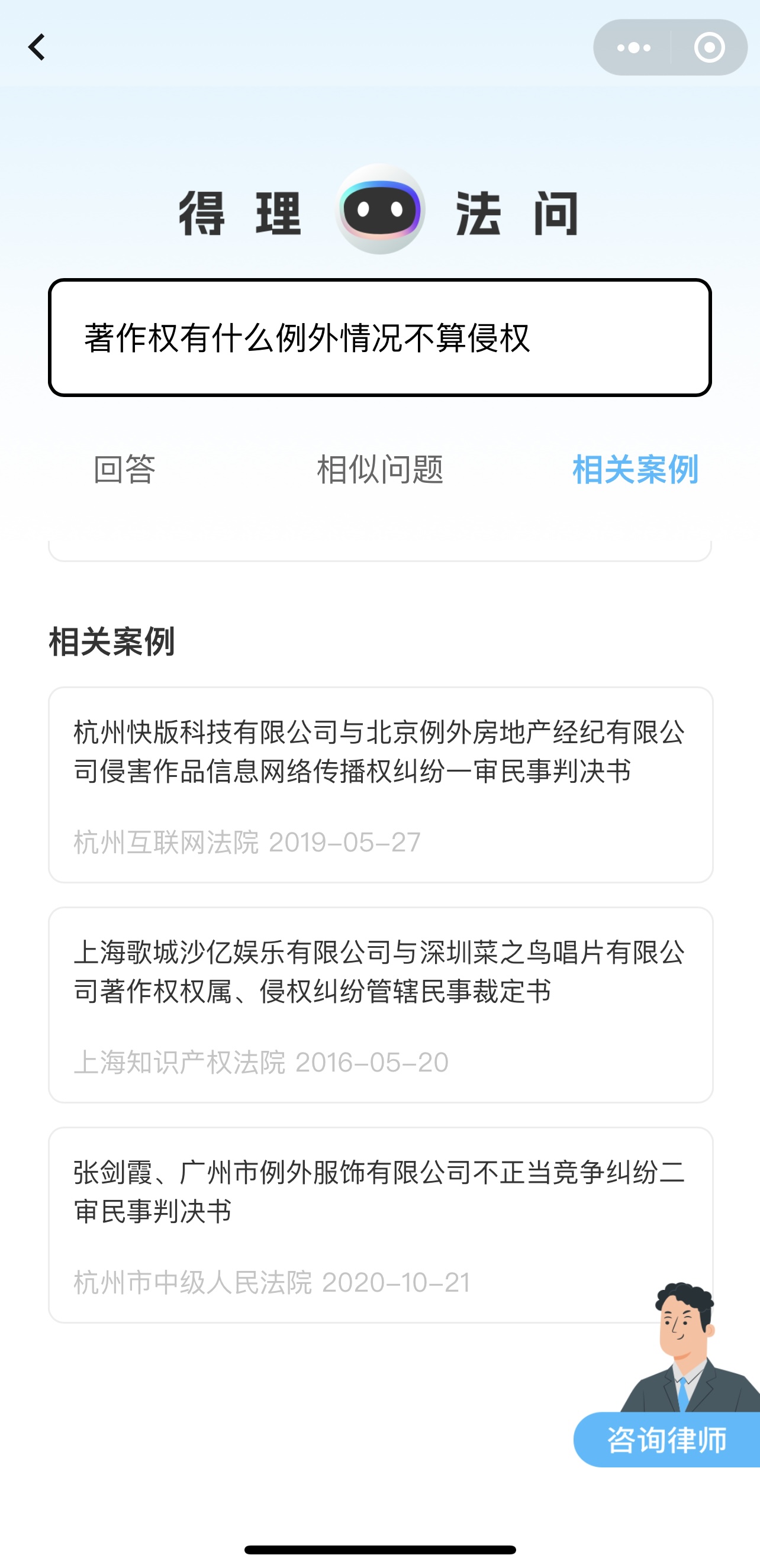
Task: Tap the 咨询律师 button
Action: point(666,1440)
